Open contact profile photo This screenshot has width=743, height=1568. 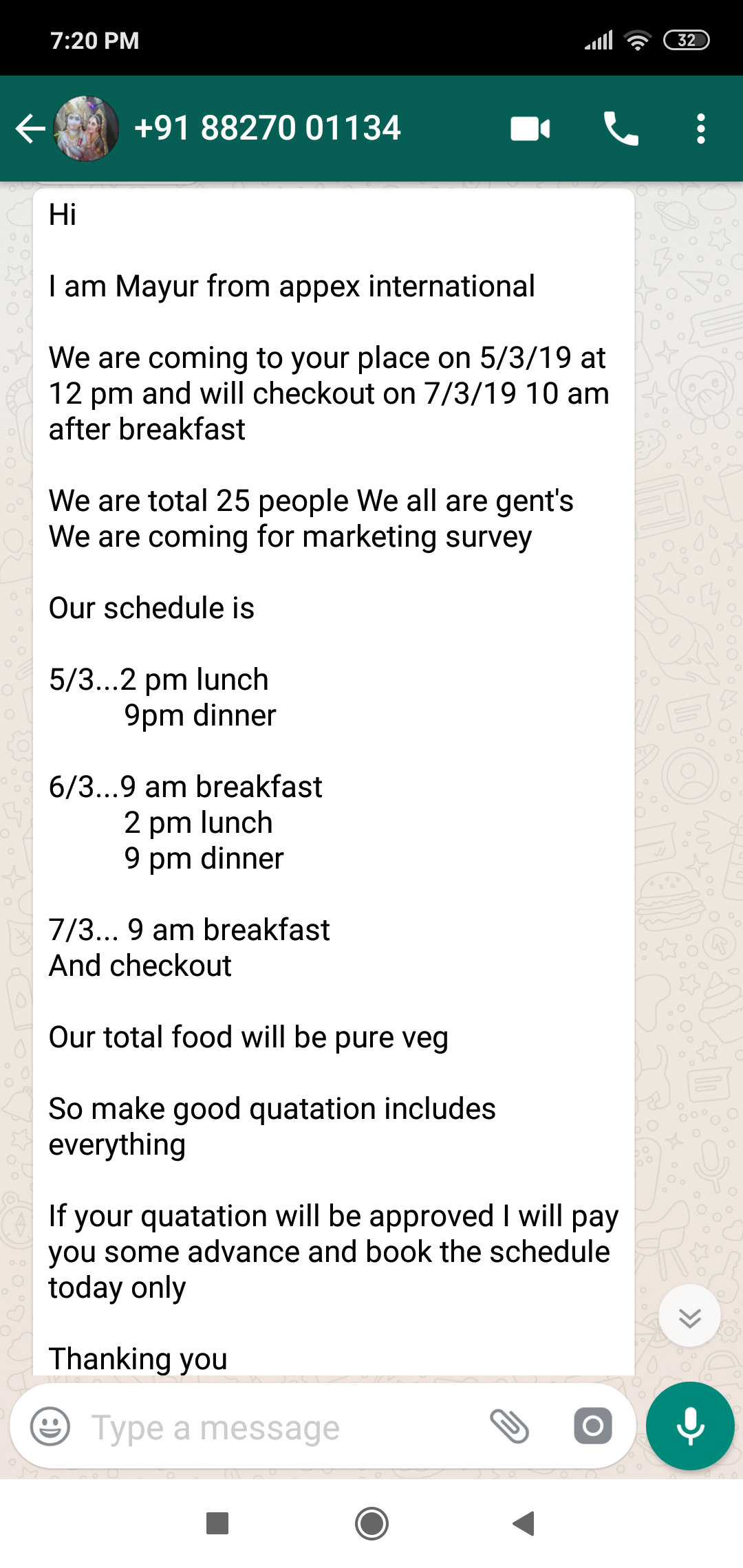pos(86,129)
